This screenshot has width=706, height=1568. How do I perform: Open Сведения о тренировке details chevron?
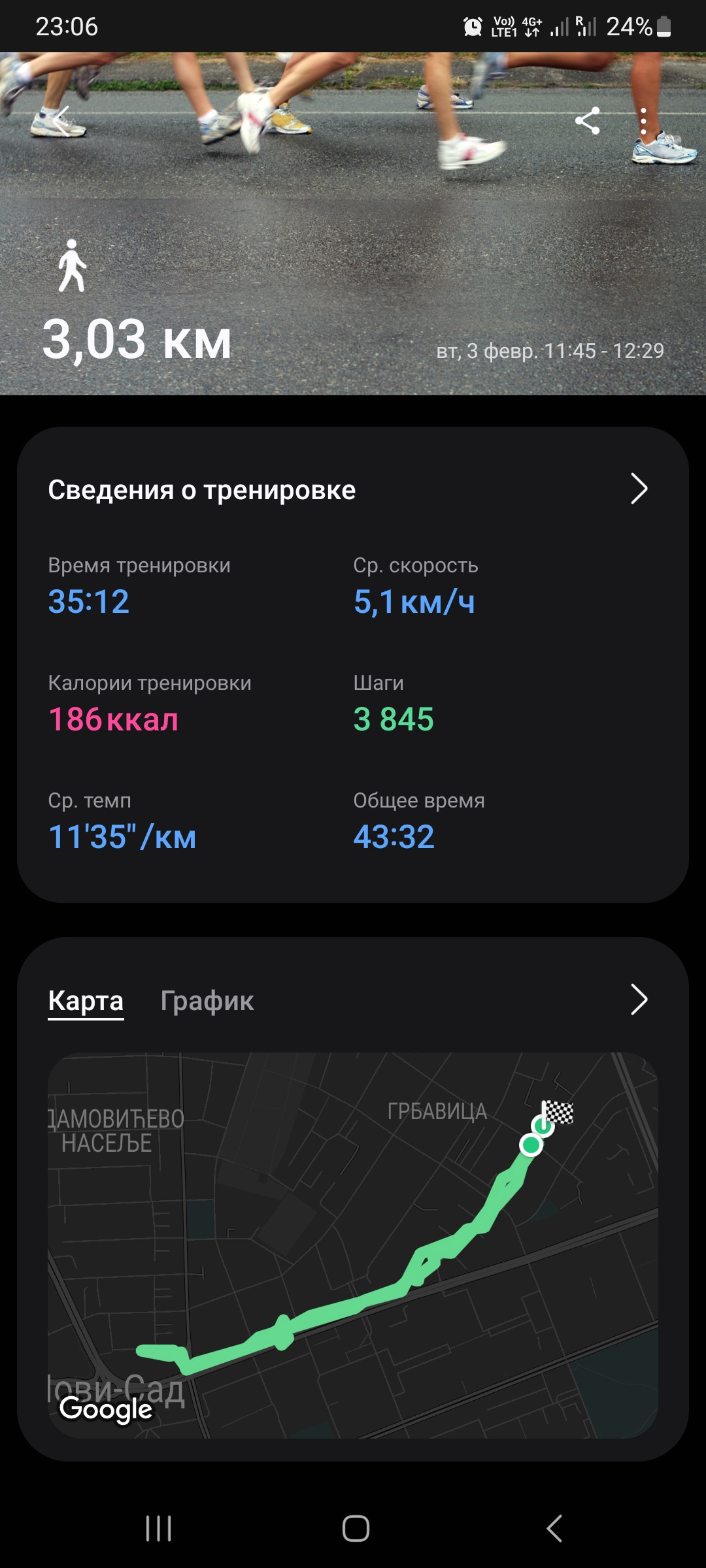tap(639, 489)
